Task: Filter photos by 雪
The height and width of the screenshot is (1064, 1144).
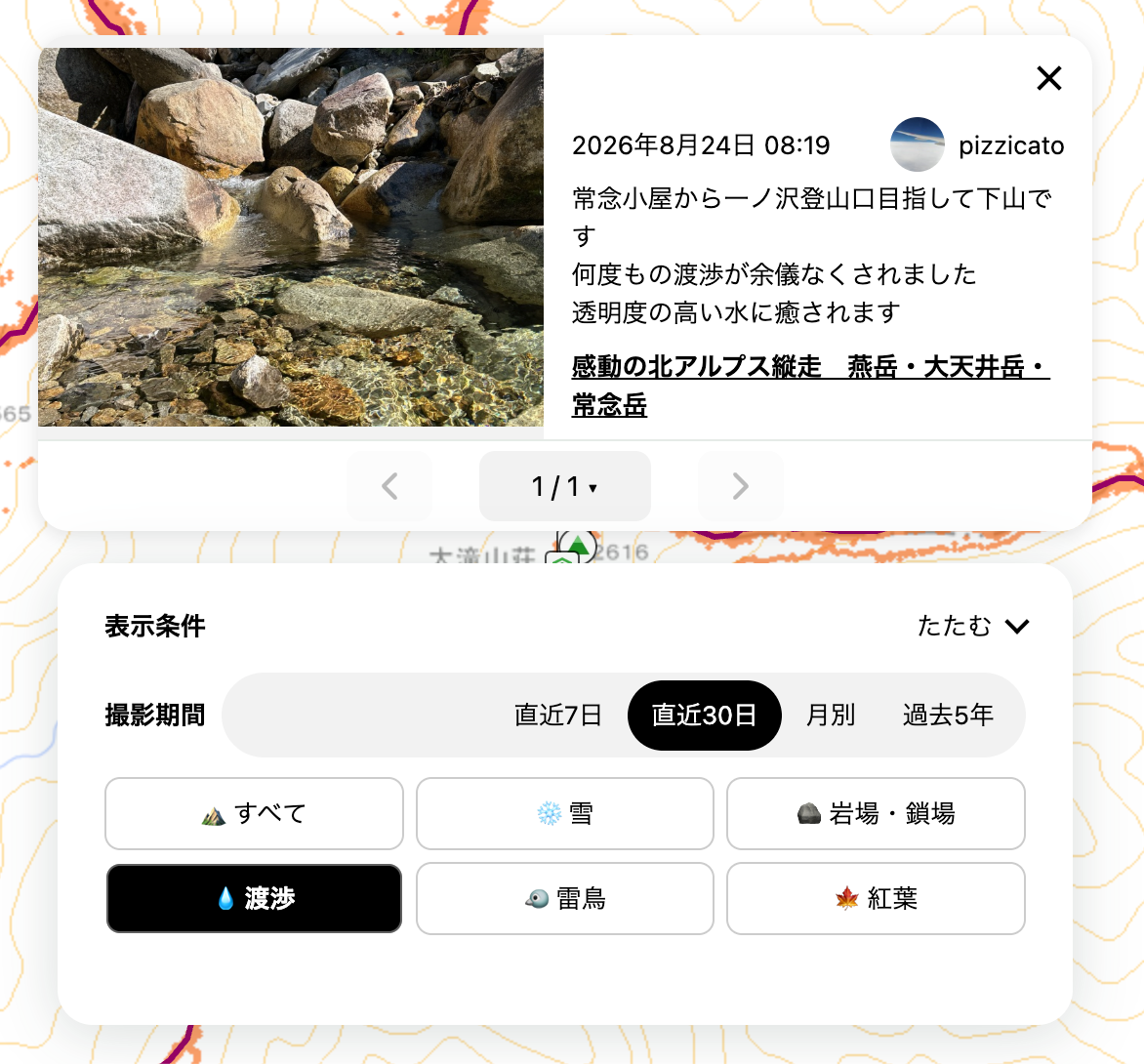Action: click(x=565, y=813)
